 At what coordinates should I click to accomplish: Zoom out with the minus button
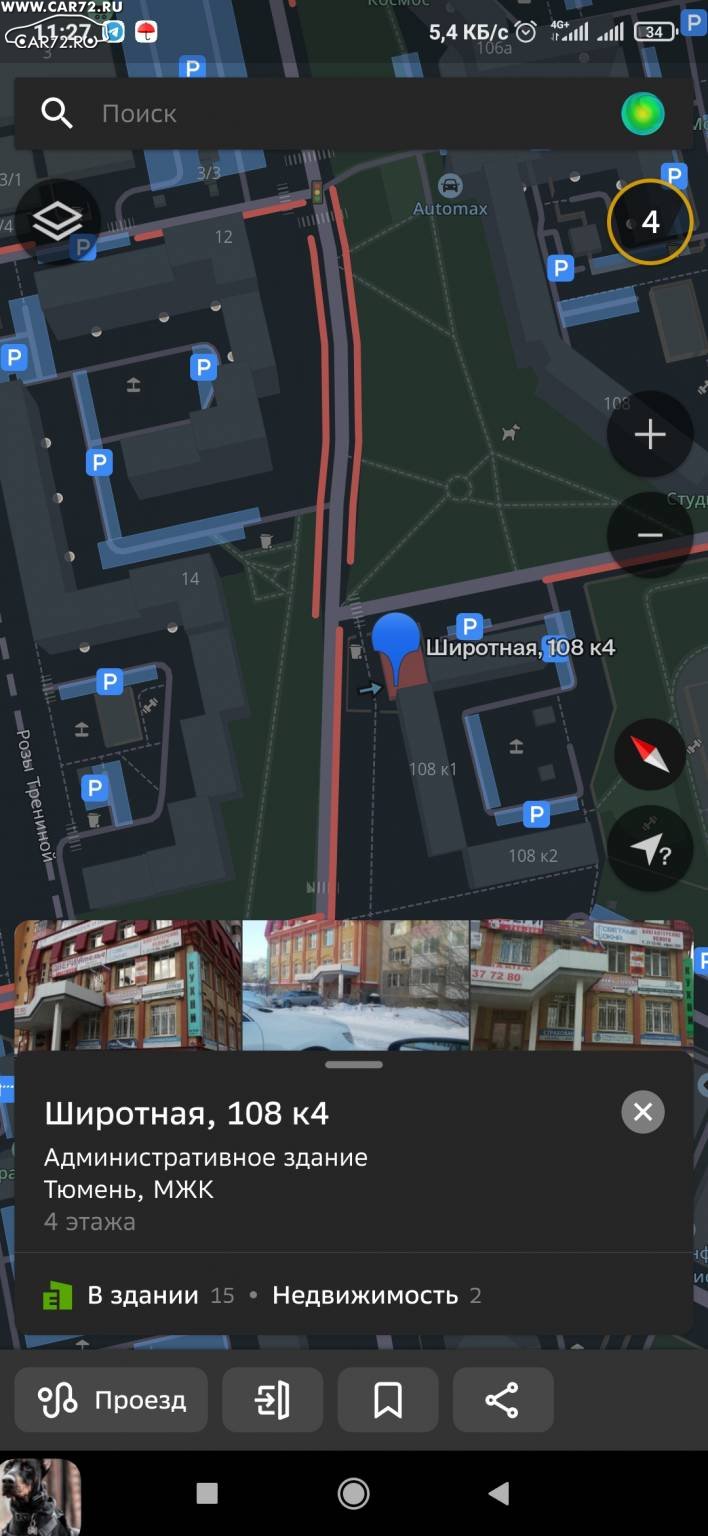[650, 536]
